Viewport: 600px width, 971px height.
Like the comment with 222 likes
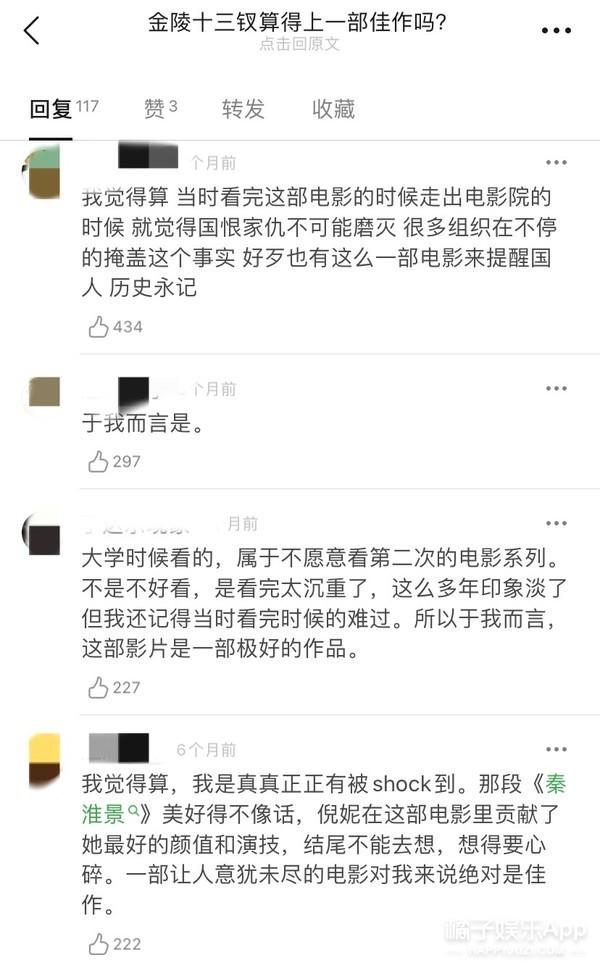[x=99, y=944]
